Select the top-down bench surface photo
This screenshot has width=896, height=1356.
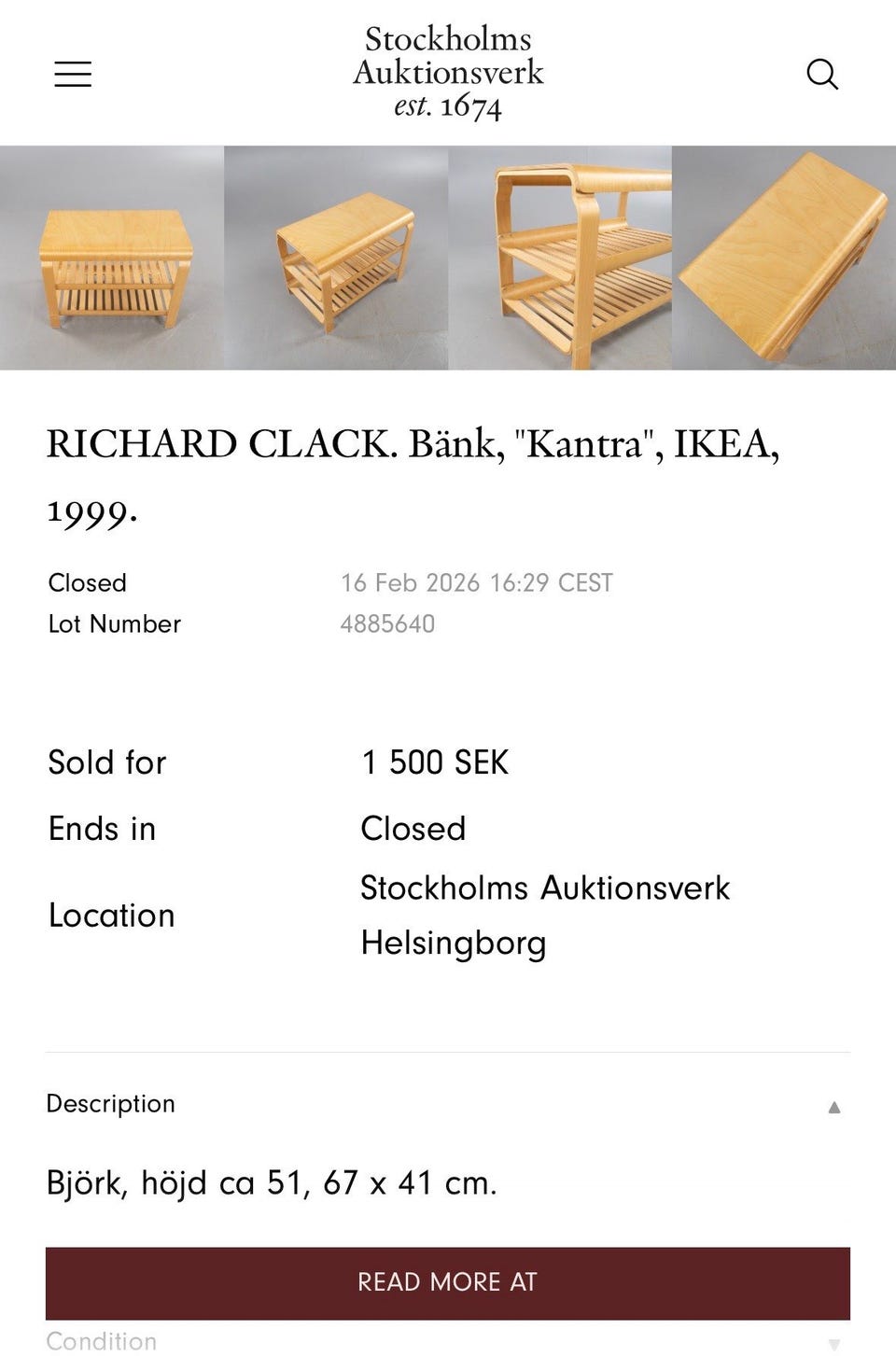tap(782, 259)
